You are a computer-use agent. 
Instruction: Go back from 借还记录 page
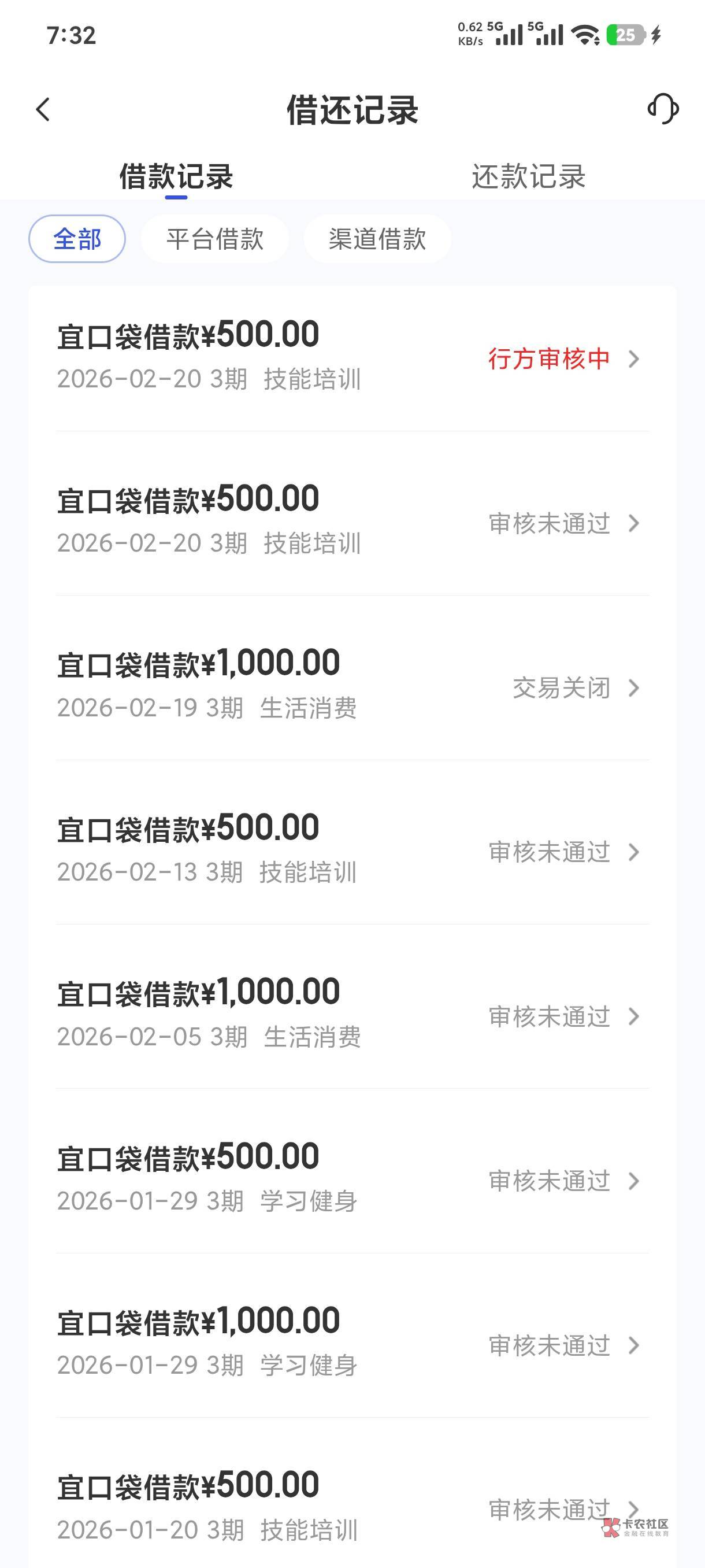(43, 110)
